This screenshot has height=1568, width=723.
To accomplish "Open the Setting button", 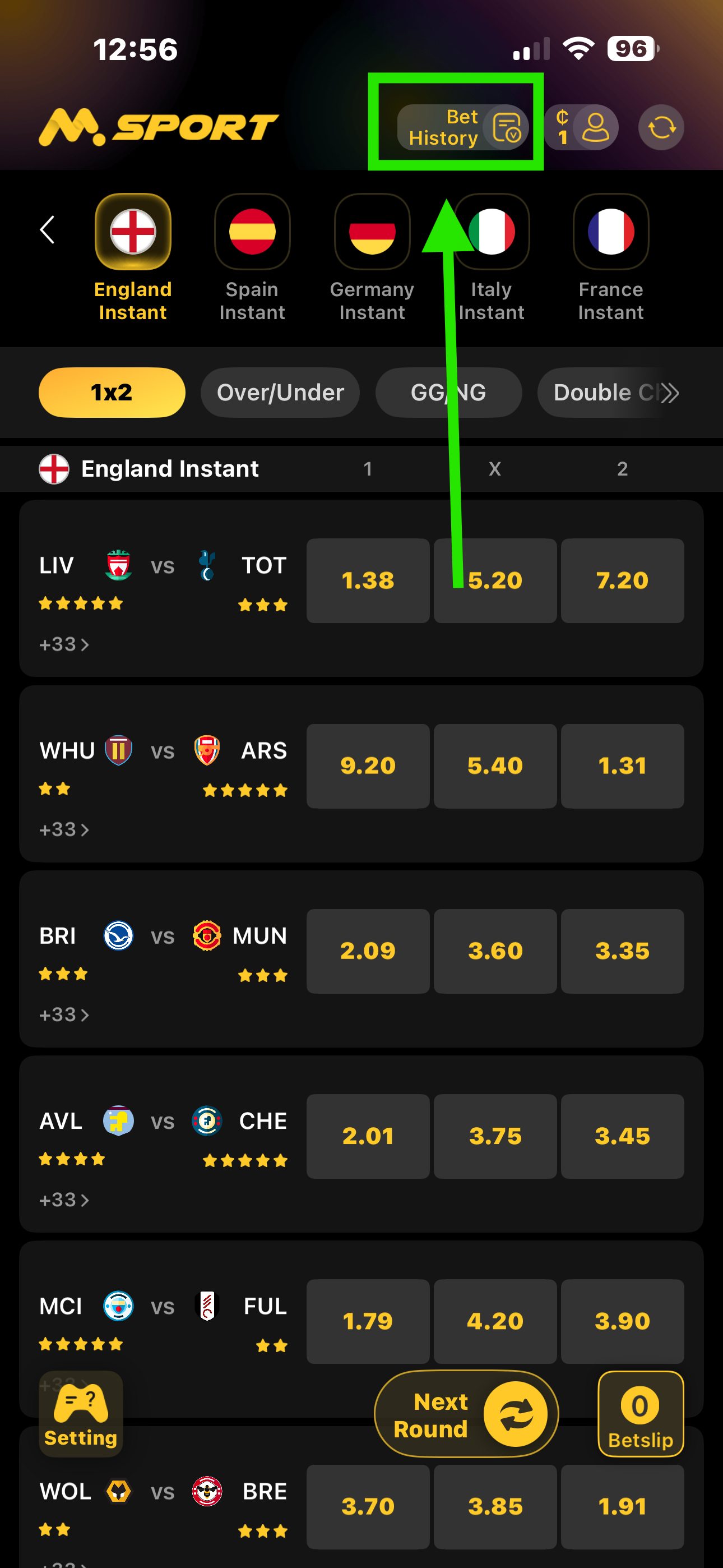I will click(x=81, y=1413).
